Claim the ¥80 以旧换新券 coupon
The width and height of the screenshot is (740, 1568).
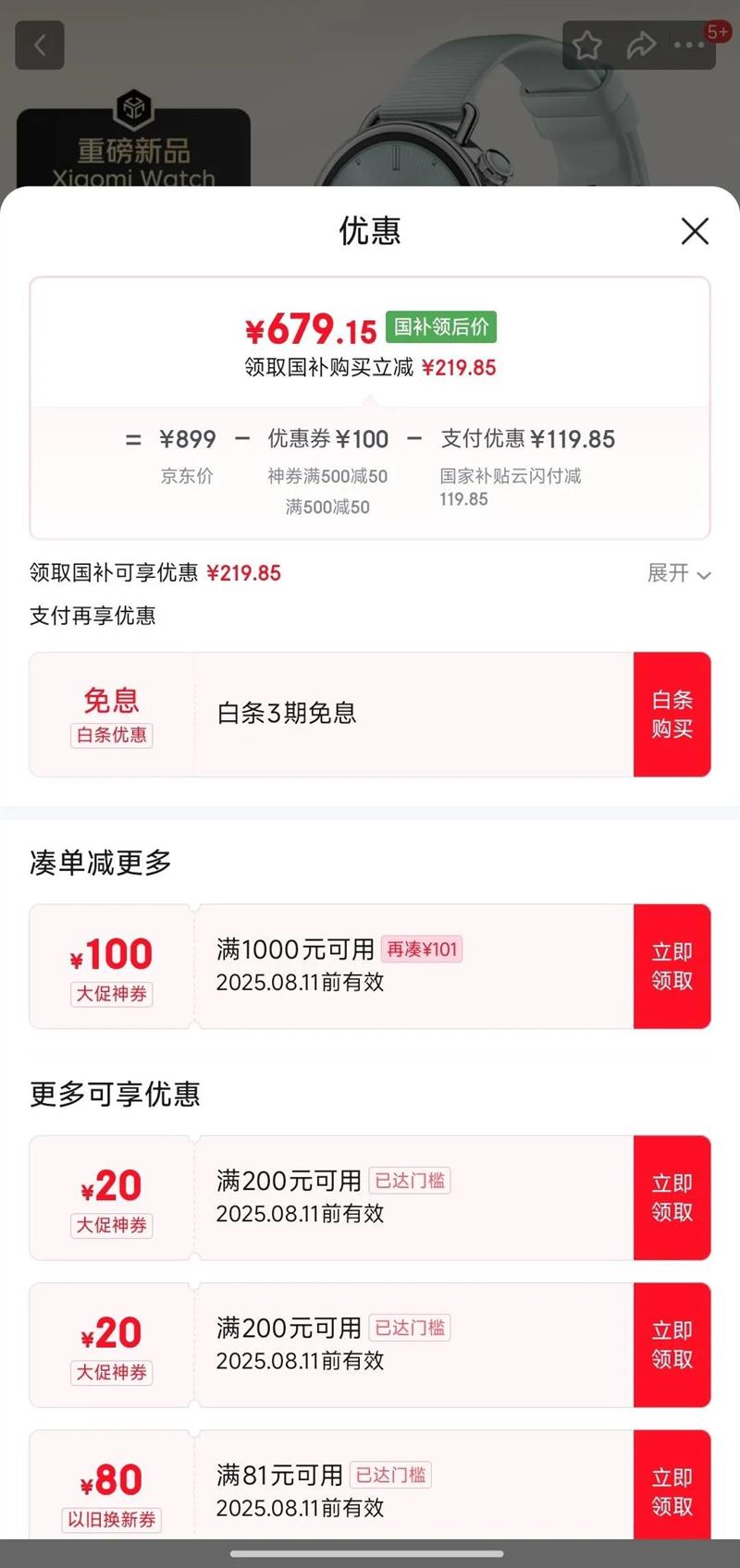pyautogui.click(x=672, y=1490)
